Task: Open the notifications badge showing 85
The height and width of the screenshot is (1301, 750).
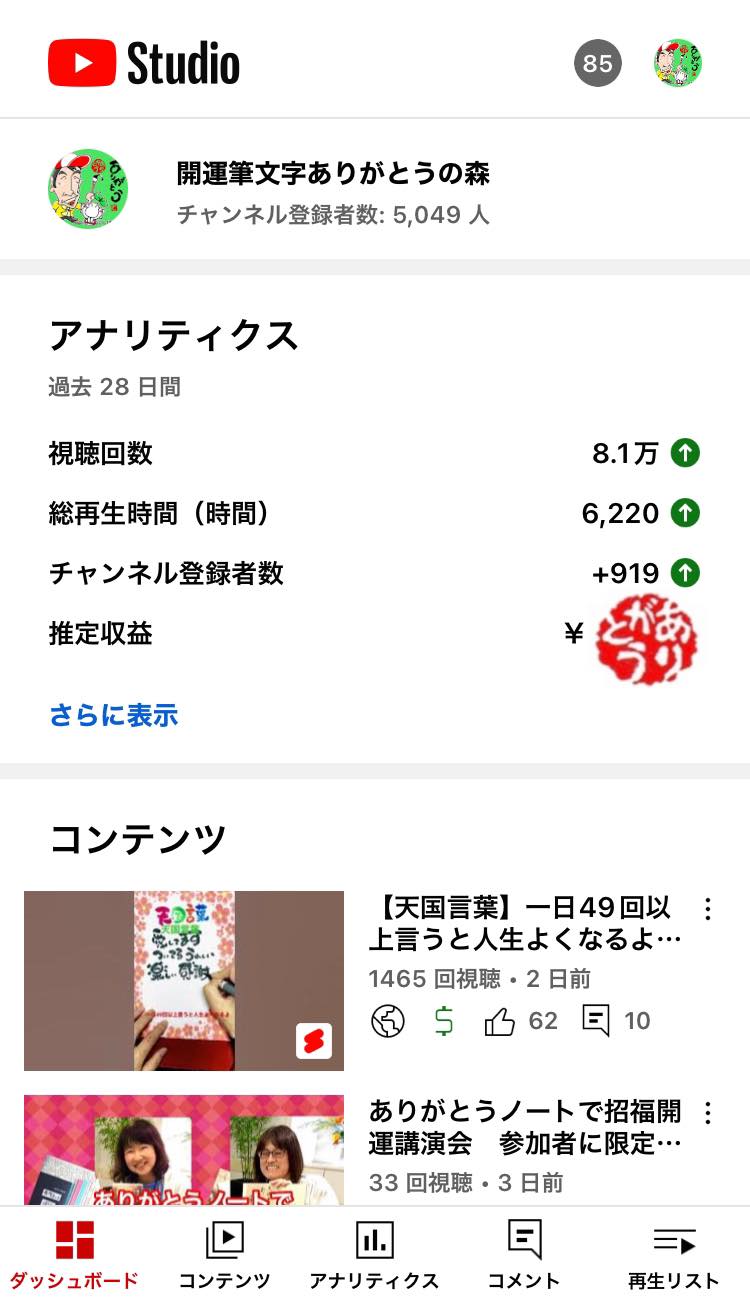Action: [597, 64]
